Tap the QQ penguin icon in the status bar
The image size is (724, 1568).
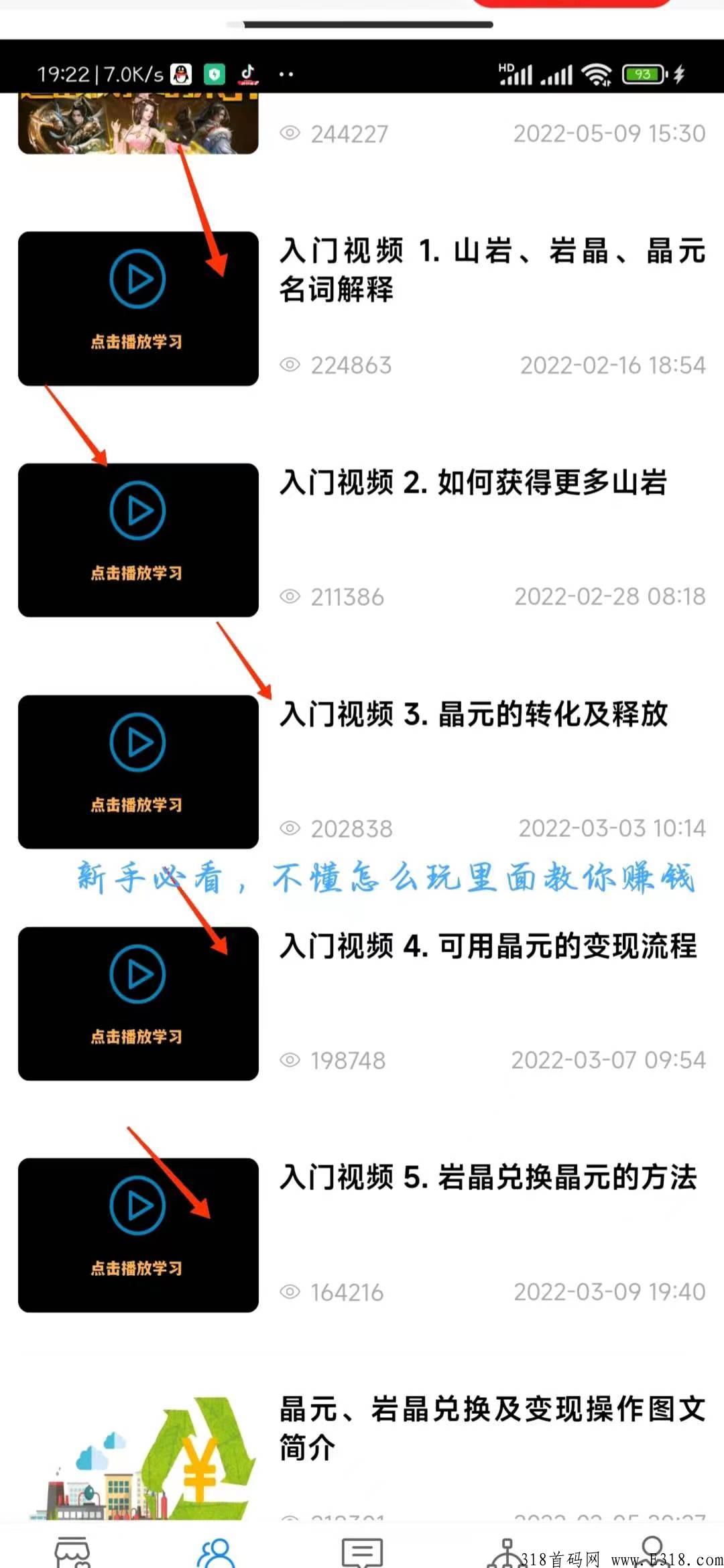point(180,74)
